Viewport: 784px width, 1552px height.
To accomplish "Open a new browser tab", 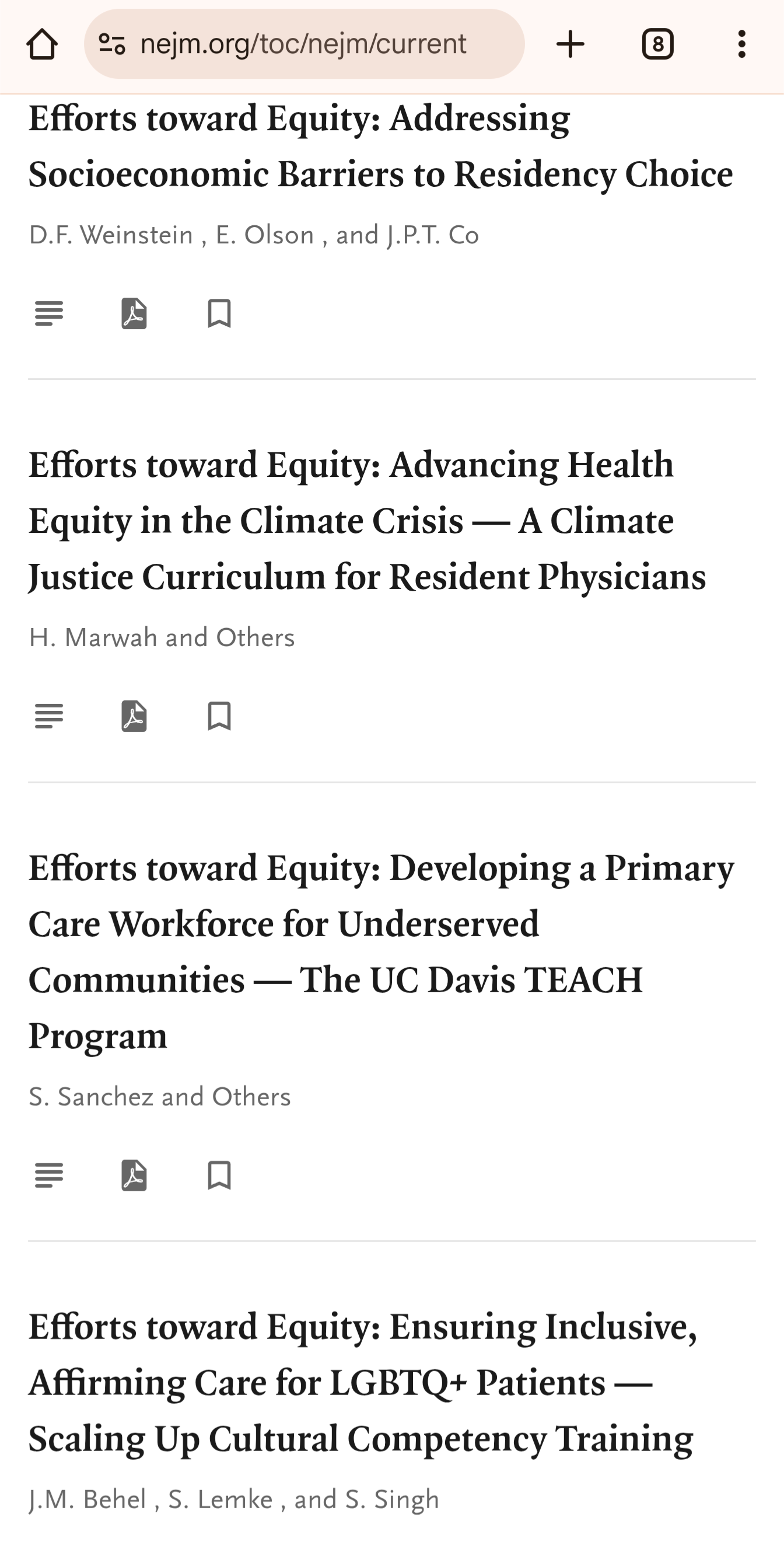I will tap(570, 44).
